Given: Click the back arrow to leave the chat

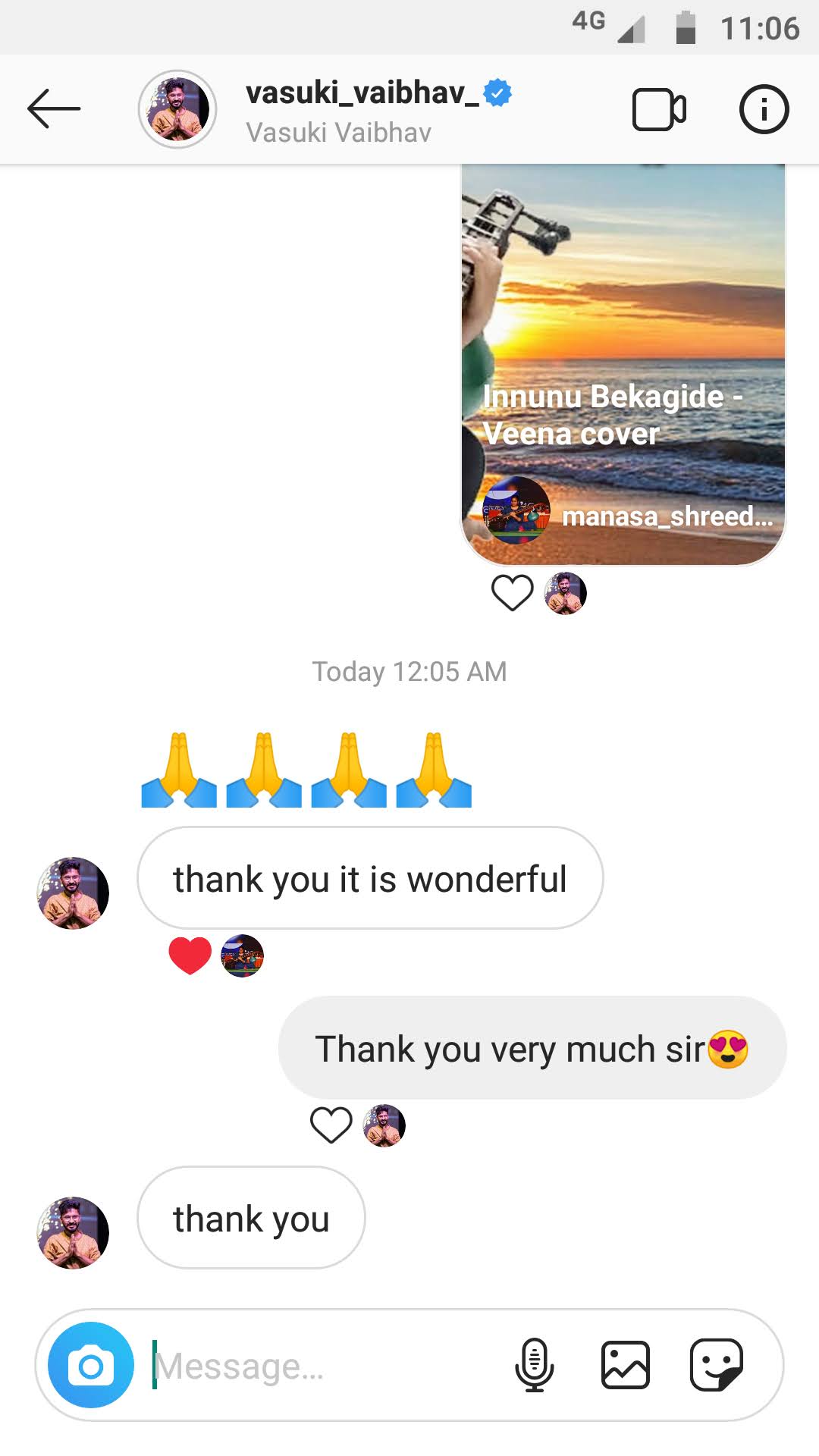Looking at the screenshot, I should coord(53,108).
